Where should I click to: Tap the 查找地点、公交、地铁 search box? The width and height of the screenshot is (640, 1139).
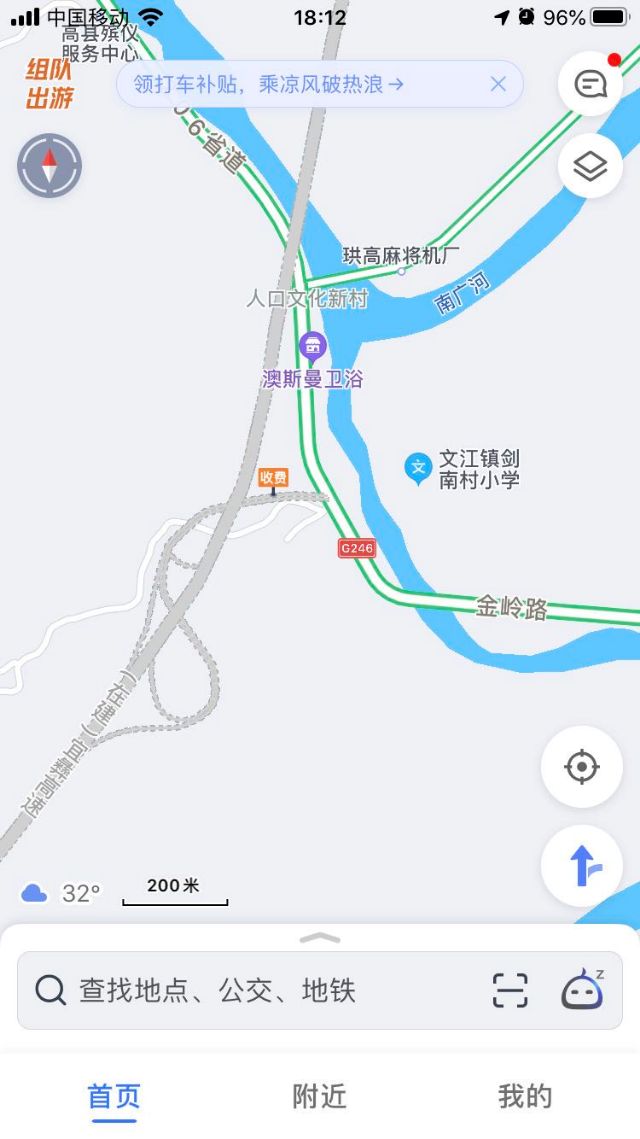click(x=250, y=991)
